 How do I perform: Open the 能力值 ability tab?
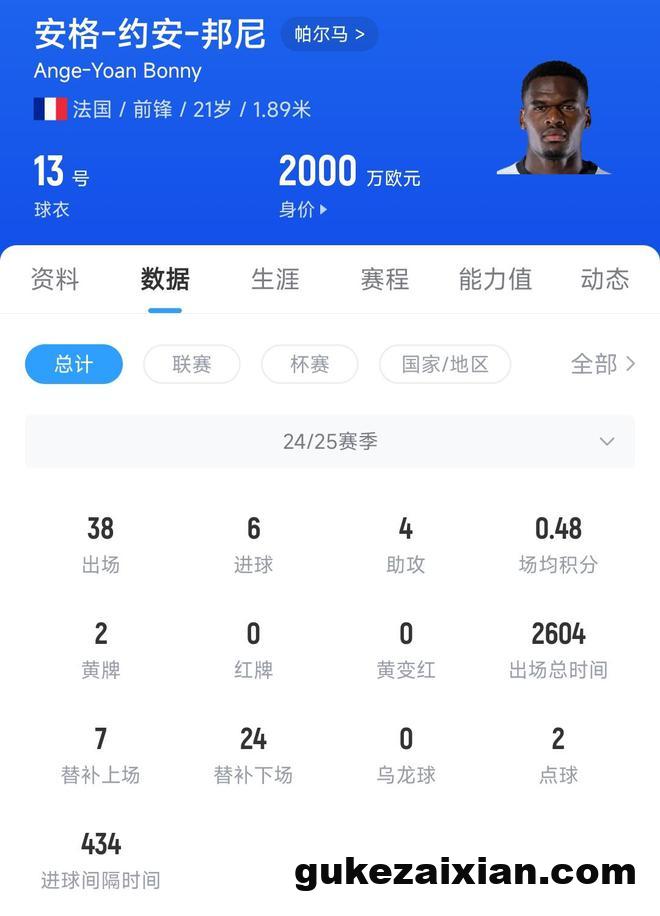point(495,279)
